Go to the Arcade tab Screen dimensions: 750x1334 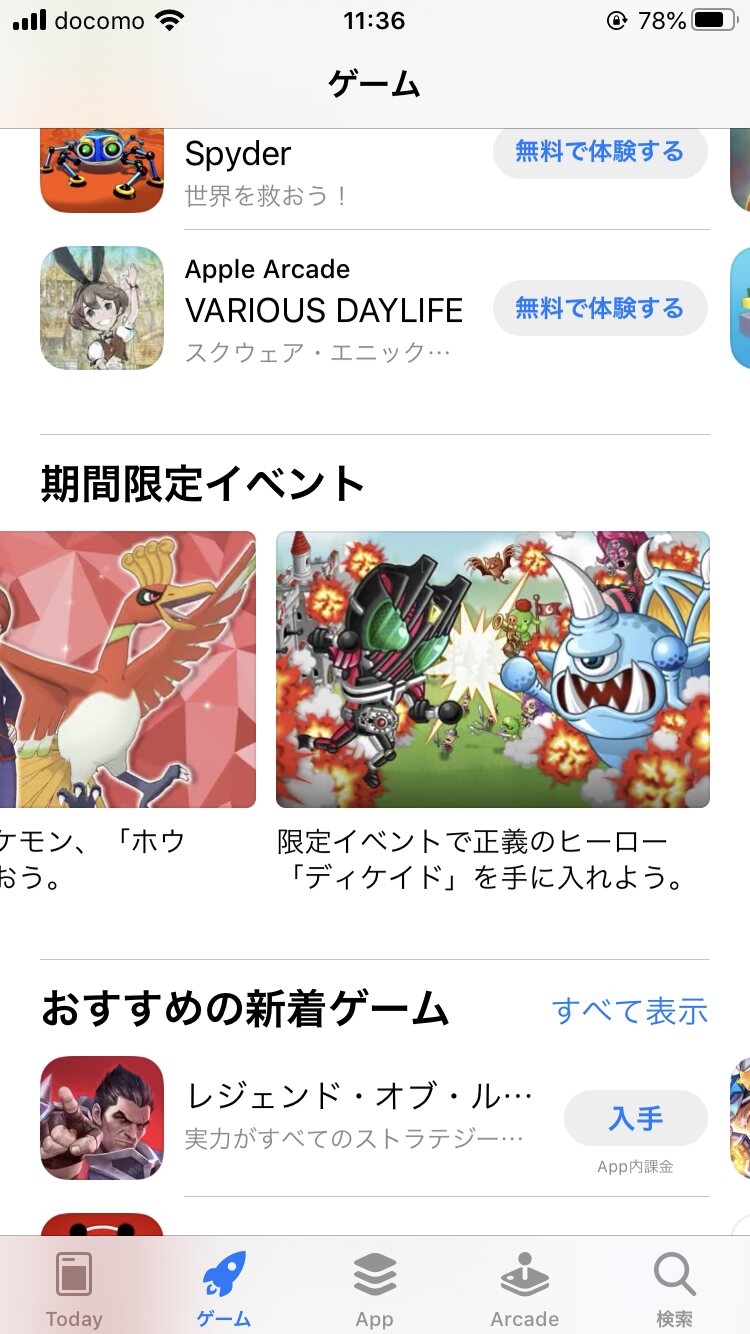point(524,1288)
